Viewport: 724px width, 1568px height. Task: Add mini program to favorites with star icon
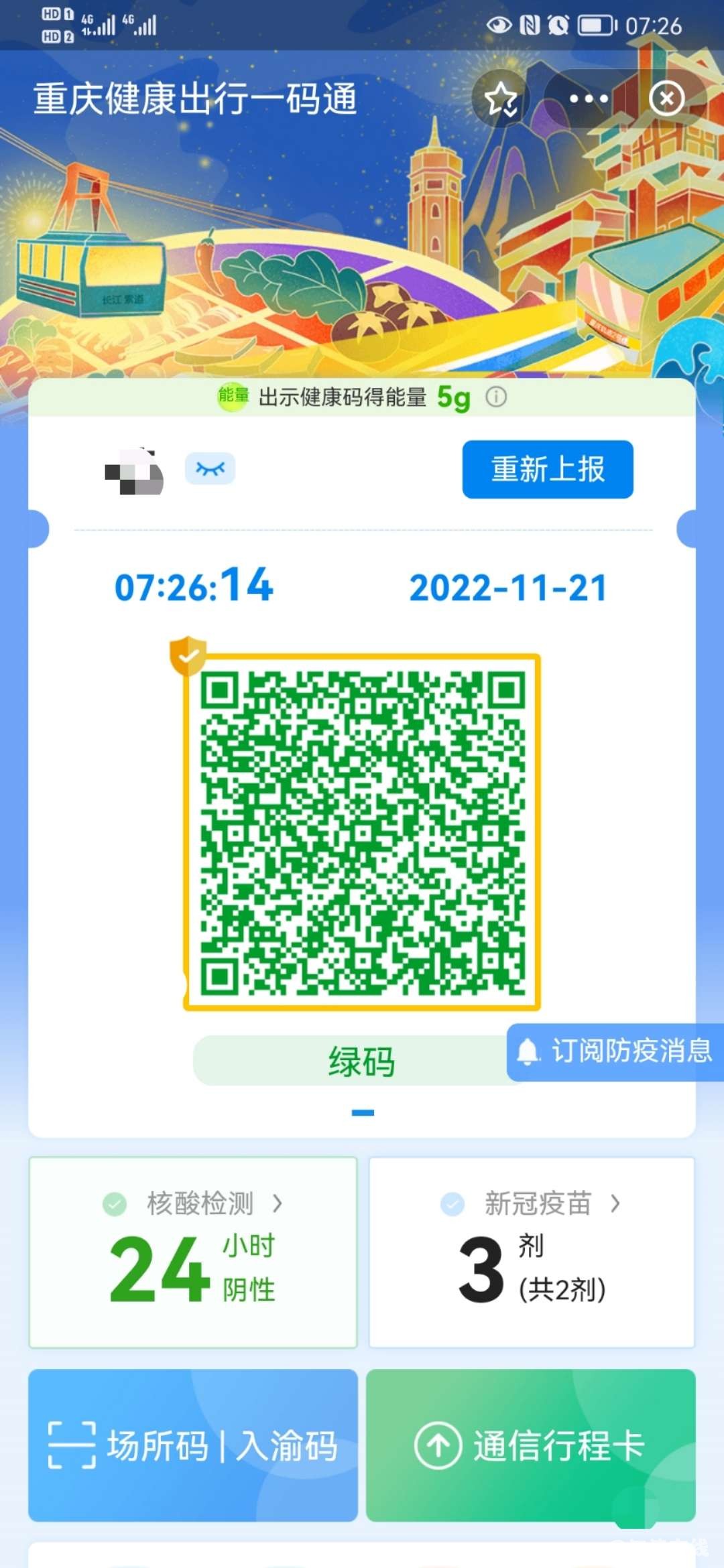pyautogui.click(x=501, y=99)
